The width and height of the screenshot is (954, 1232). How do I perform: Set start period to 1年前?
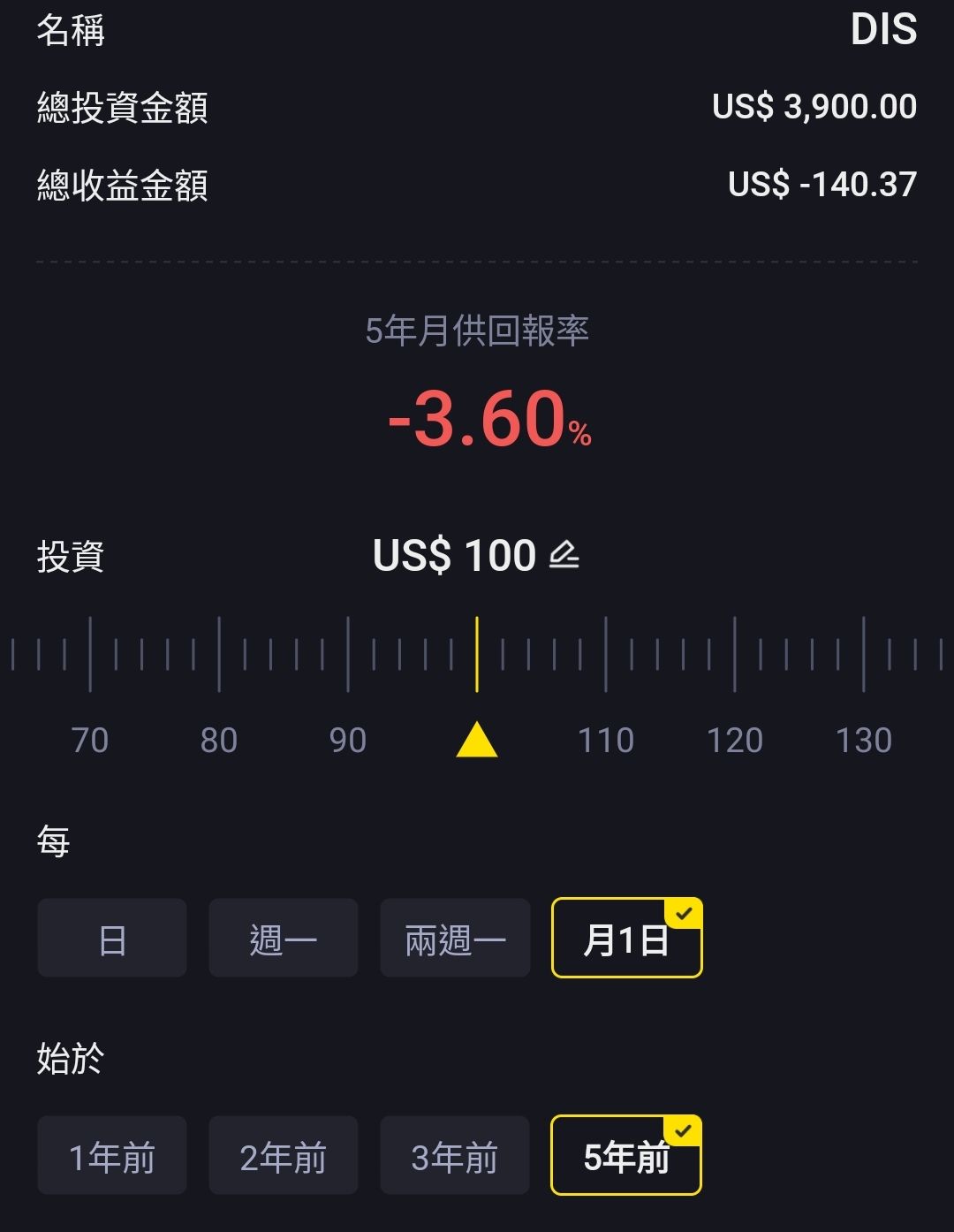pos(112,1156)
